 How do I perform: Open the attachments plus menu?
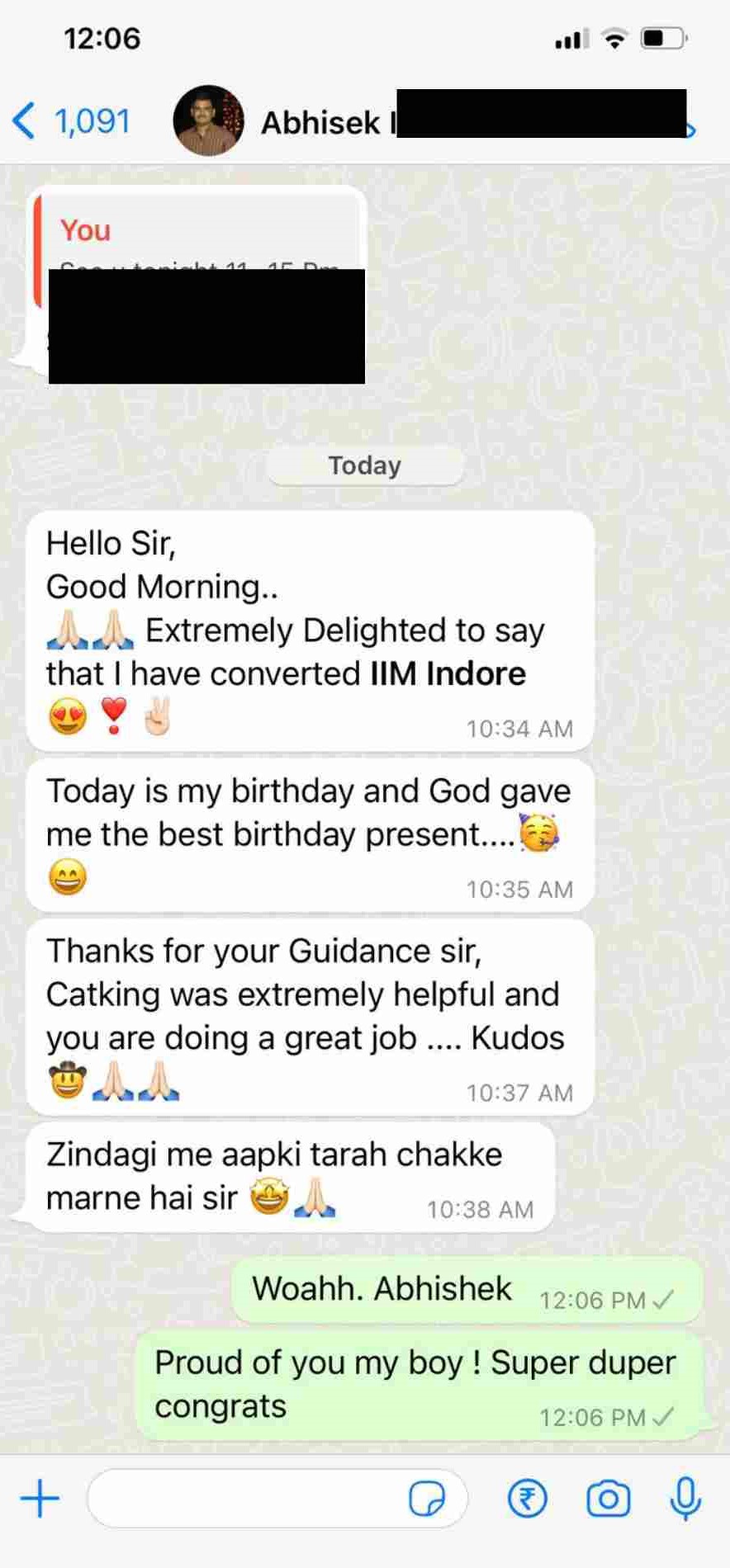click(x=40, y=1498)
